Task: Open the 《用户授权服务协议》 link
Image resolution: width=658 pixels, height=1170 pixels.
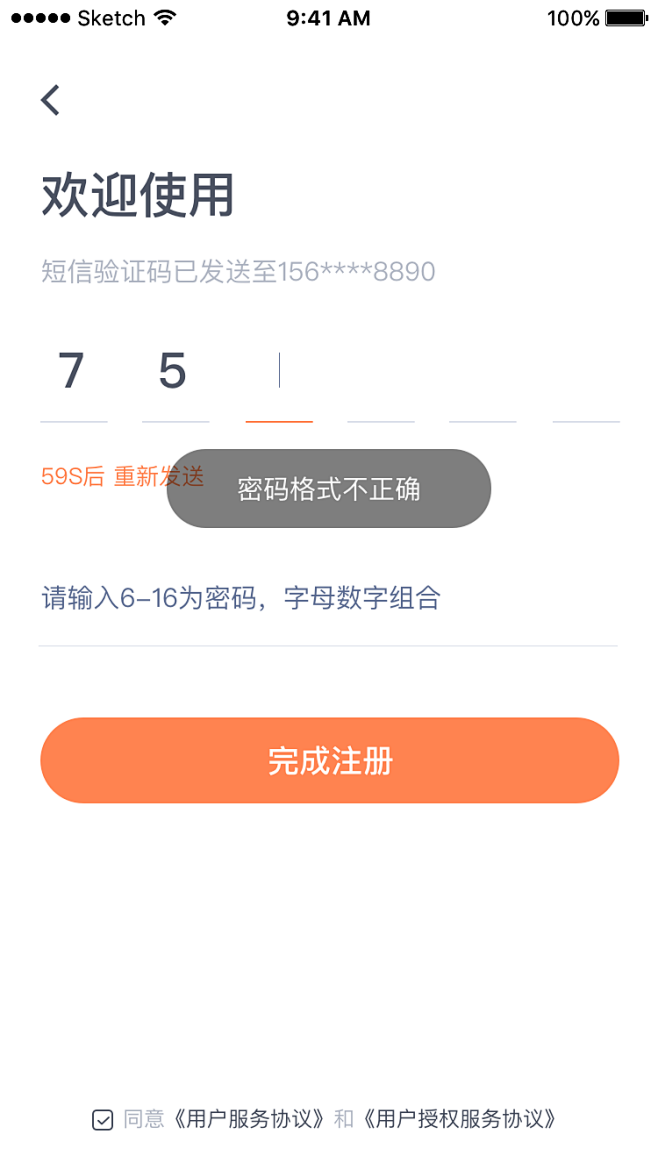Action: click(459, 1119)
